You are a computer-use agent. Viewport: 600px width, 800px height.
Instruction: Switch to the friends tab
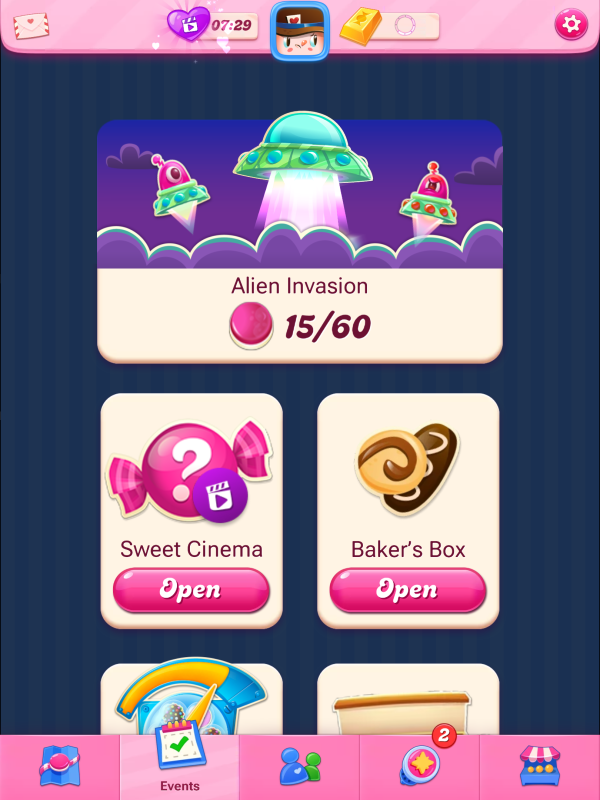300,767
